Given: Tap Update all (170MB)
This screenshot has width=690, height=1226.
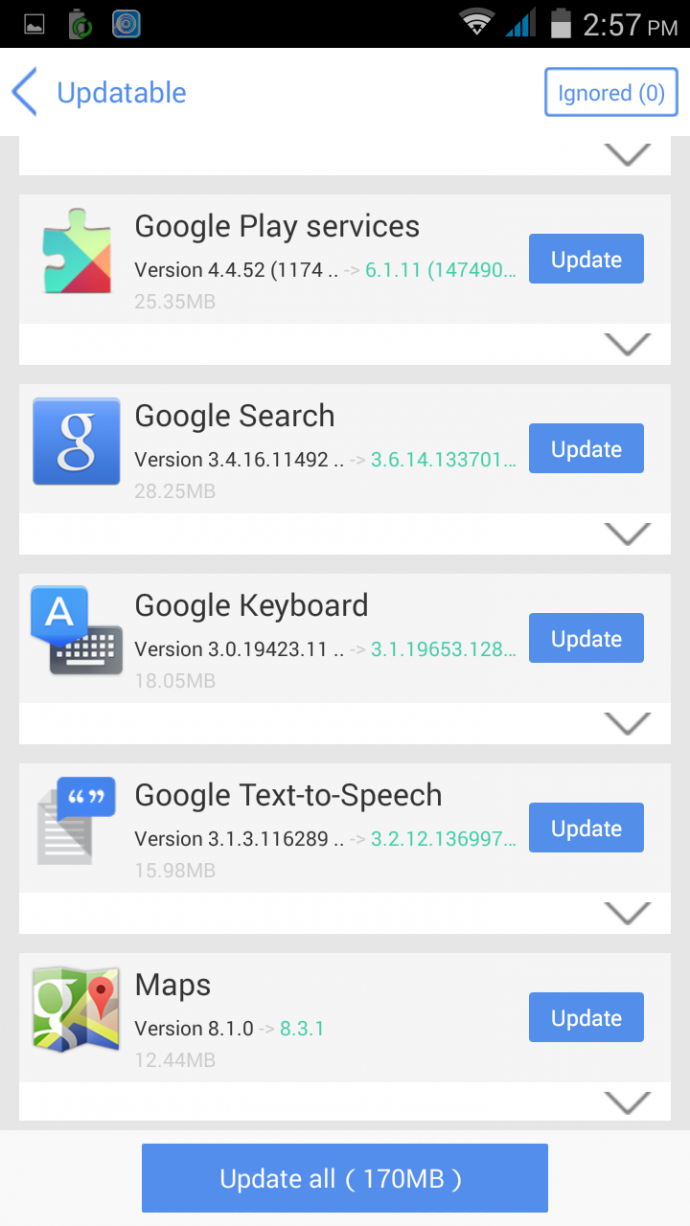Looking at the screenshot, I should pos(344,1178).
